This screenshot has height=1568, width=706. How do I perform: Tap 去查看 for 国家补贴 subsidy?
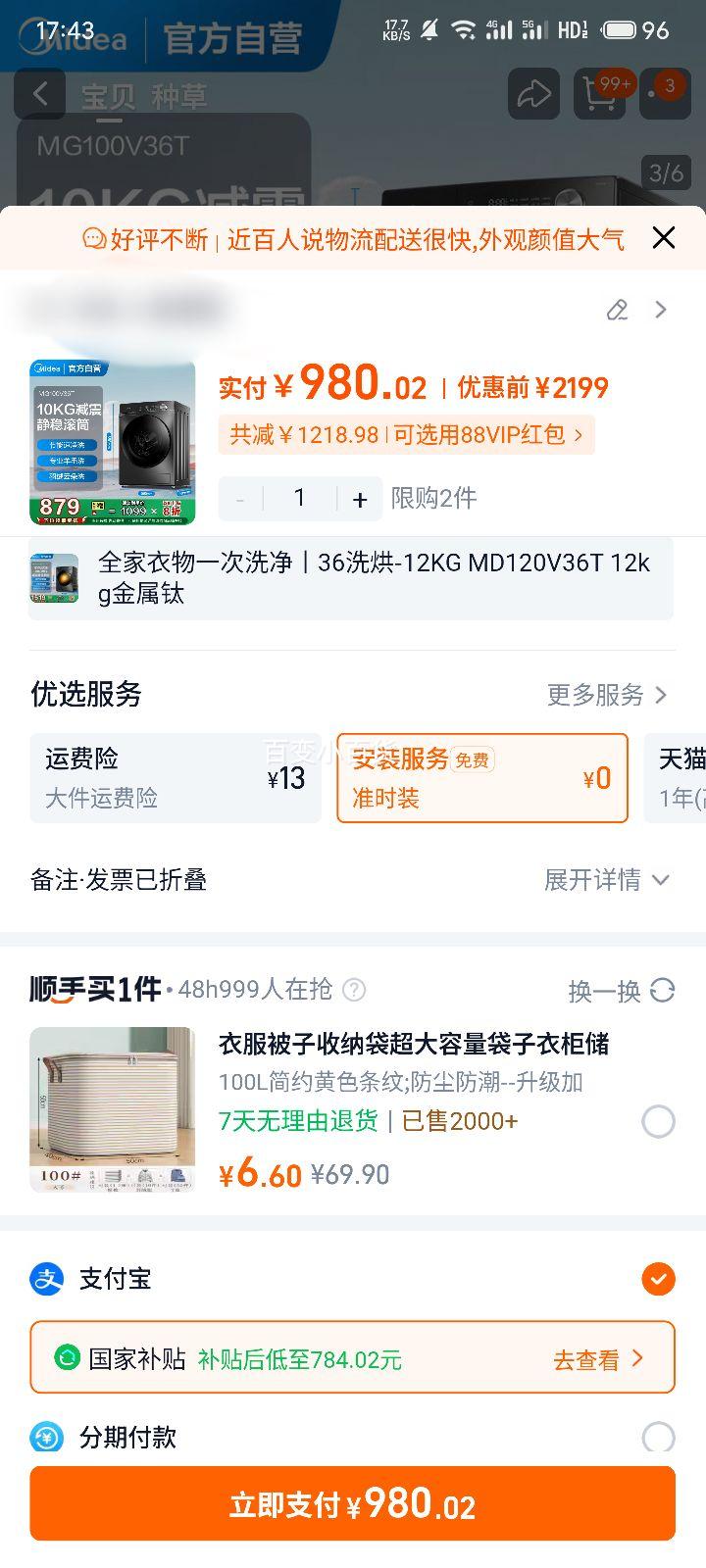[x=597, y=1359]
